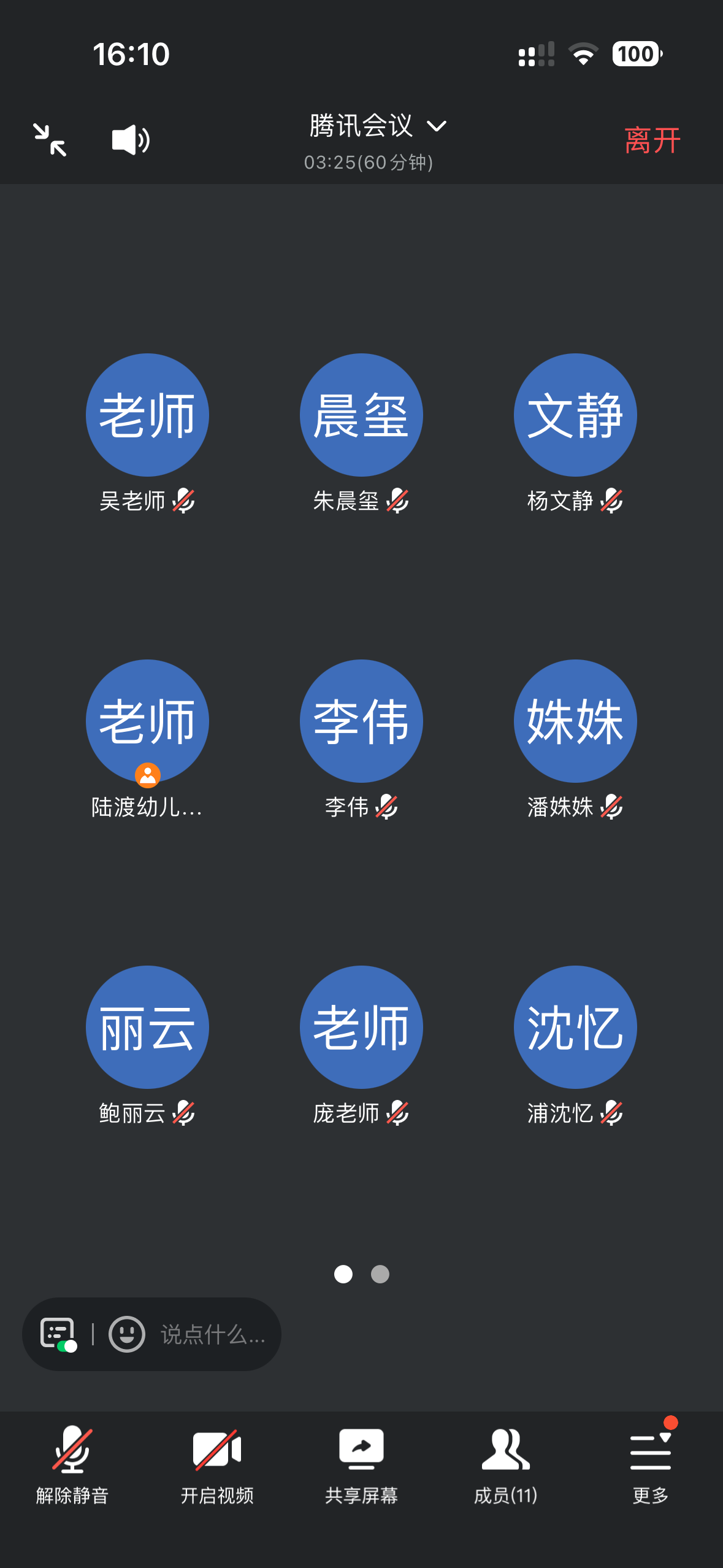The image size is (723, 1568).
Task: Unmute microphone with 解除静音
Action: (72, 1466)
